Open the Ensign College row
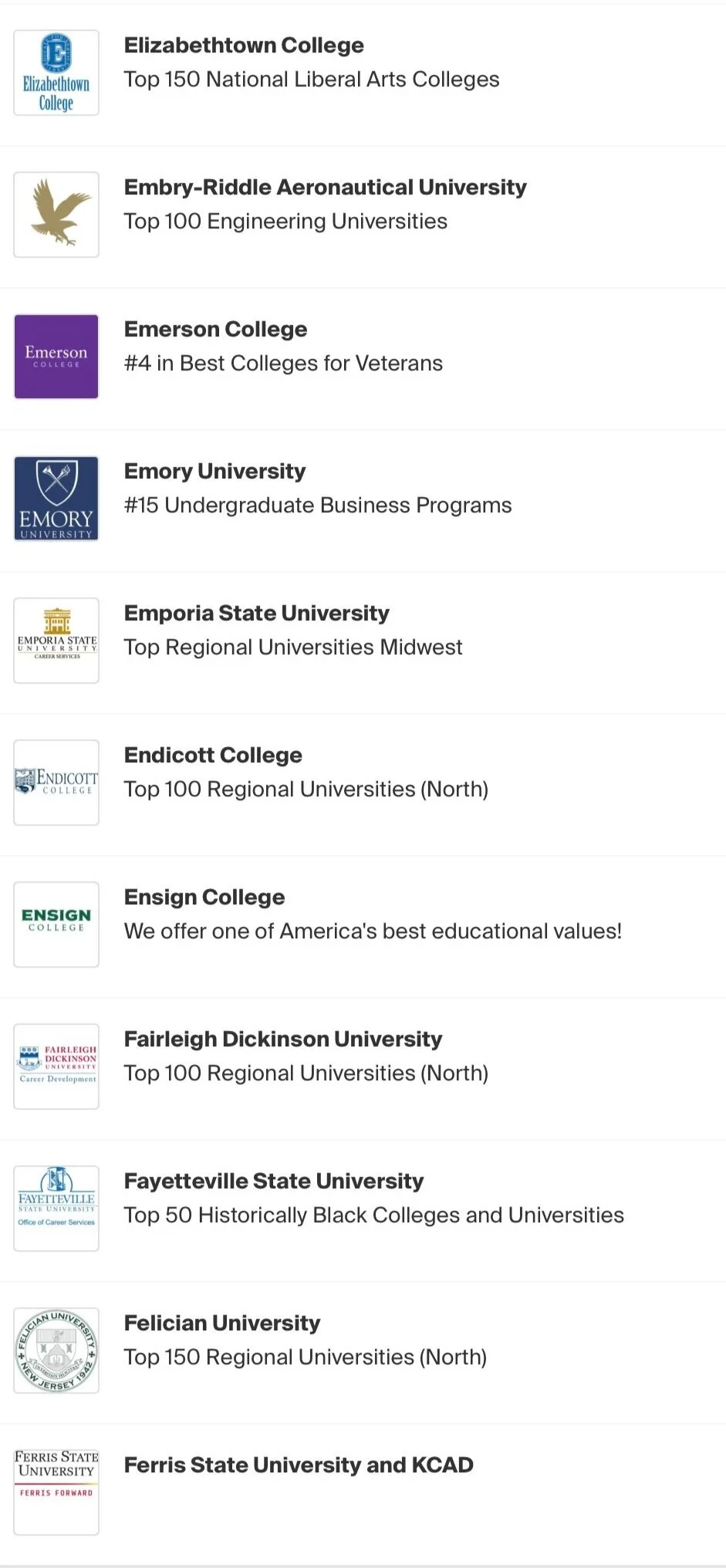Viewport: 726px width, 1568px height. (204, 898)
